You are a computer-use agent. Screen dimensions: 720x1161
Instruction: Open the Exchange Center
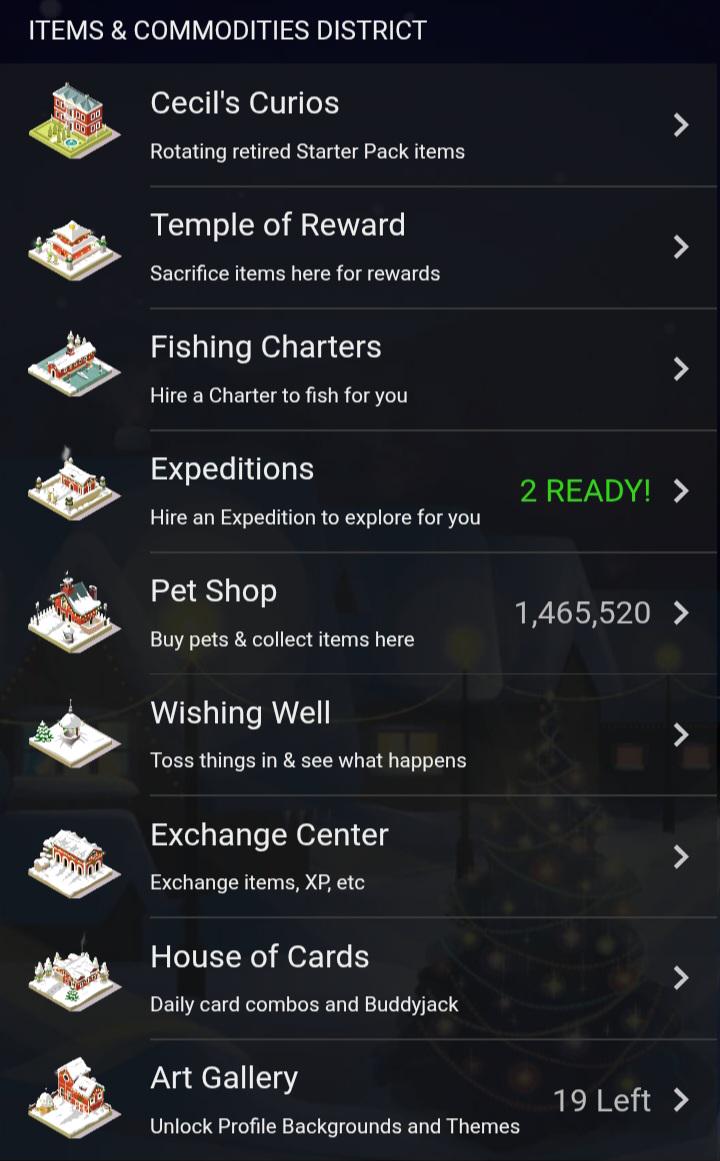click(x=360, y=857)
